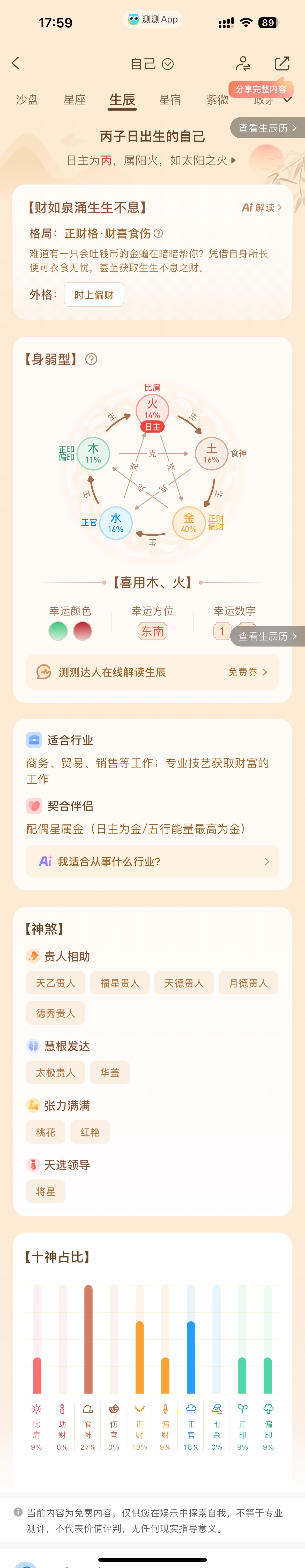This screenshot has height=1568, width=305.
Task: Switch to the 星宿 tab
Action: coord(170,100)
